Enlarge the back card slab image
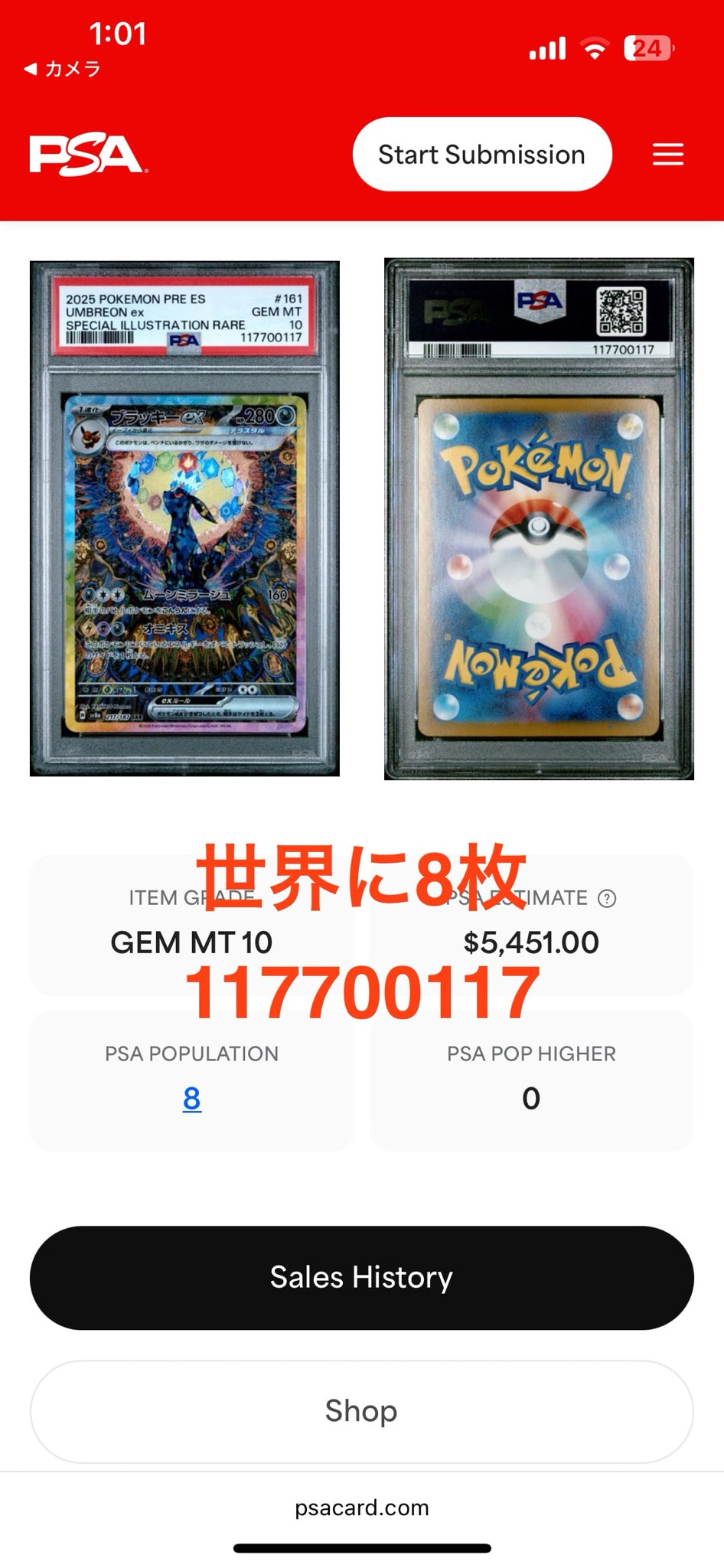The height and width of the screenshot is (1568, 724). point(539,518)
